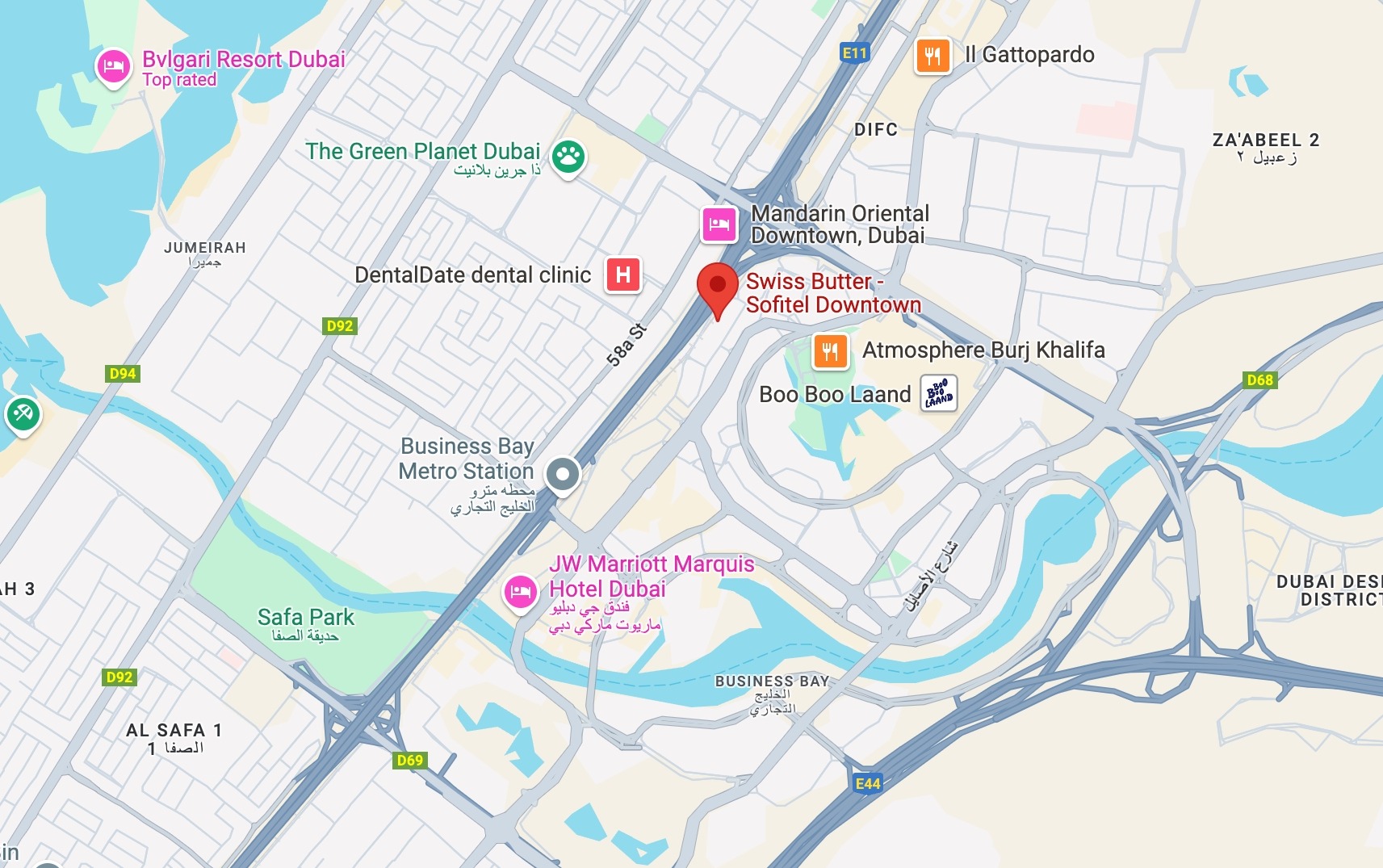Select DentalDate dental clinic marker

point(623,275)
